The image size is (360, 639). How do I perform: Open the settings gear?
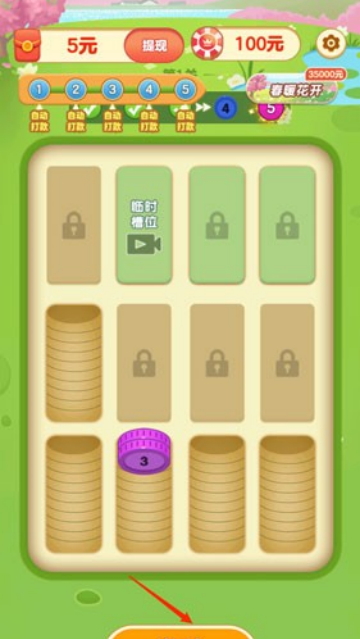(331, 43)
